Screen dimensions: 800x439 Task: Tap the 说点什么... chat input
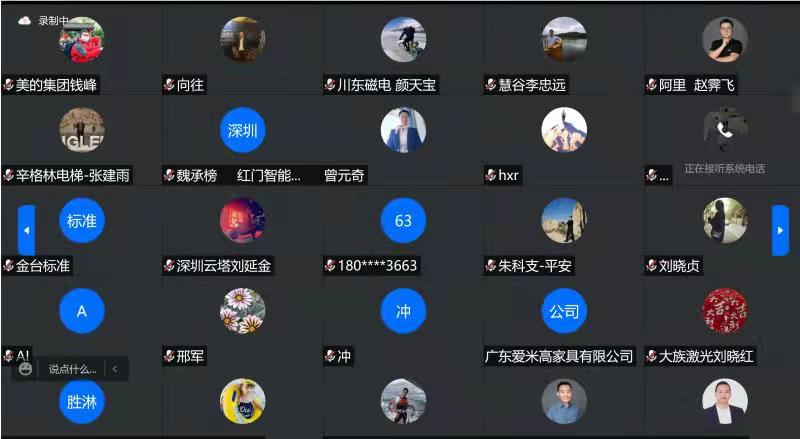click(72, 369)
